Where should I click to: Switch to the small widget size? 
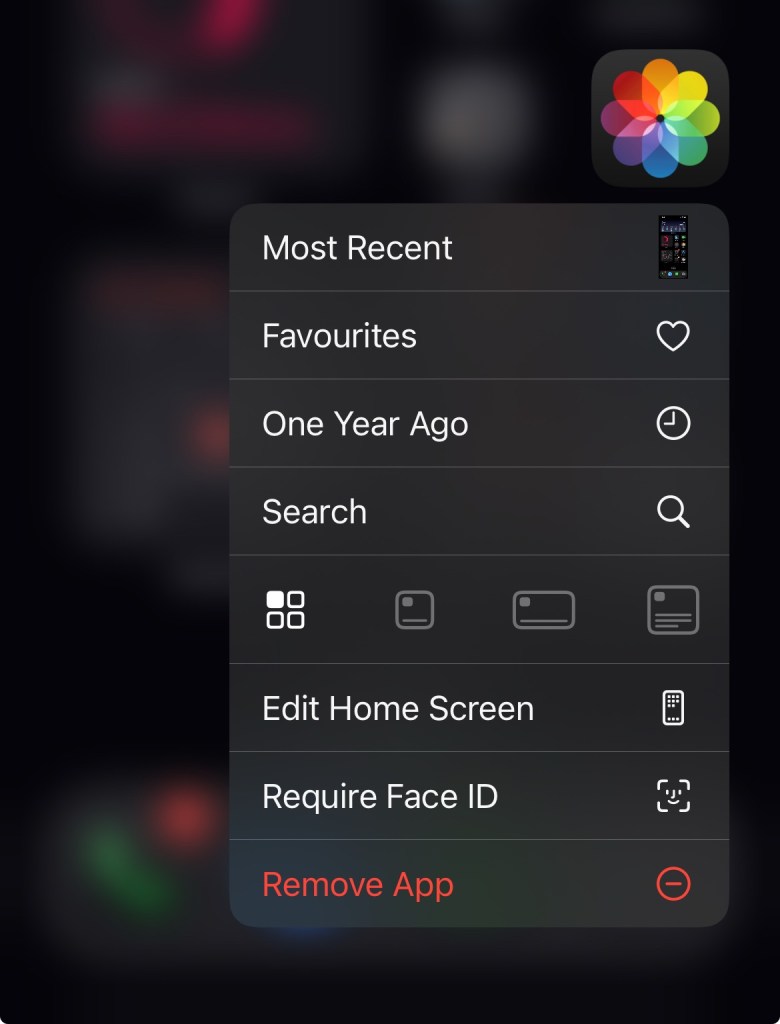(415, 609)
